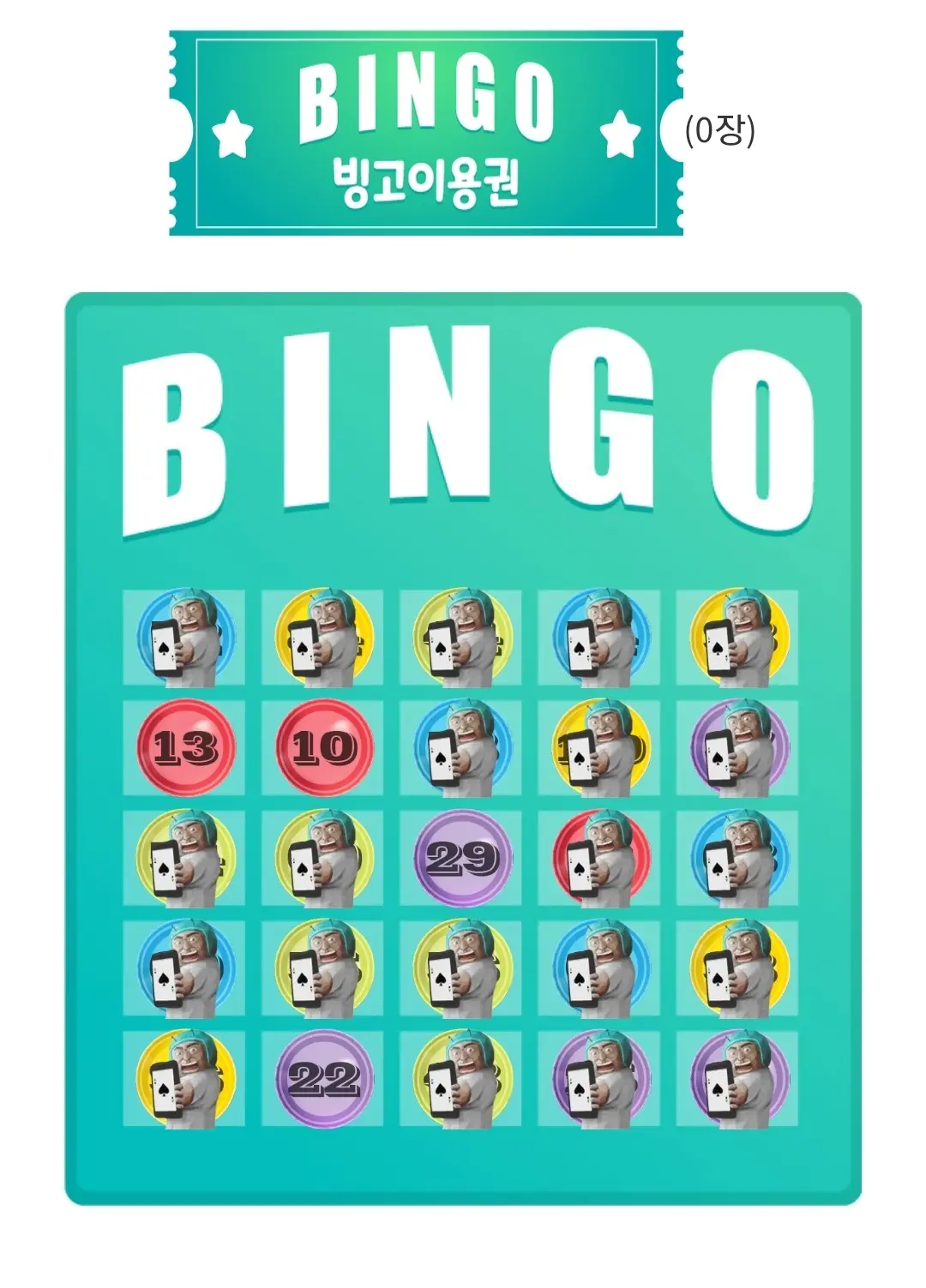Reveal the covered tile with red ring
The width and height of the screenshot is (926, 1288).
tap(599, 858)
